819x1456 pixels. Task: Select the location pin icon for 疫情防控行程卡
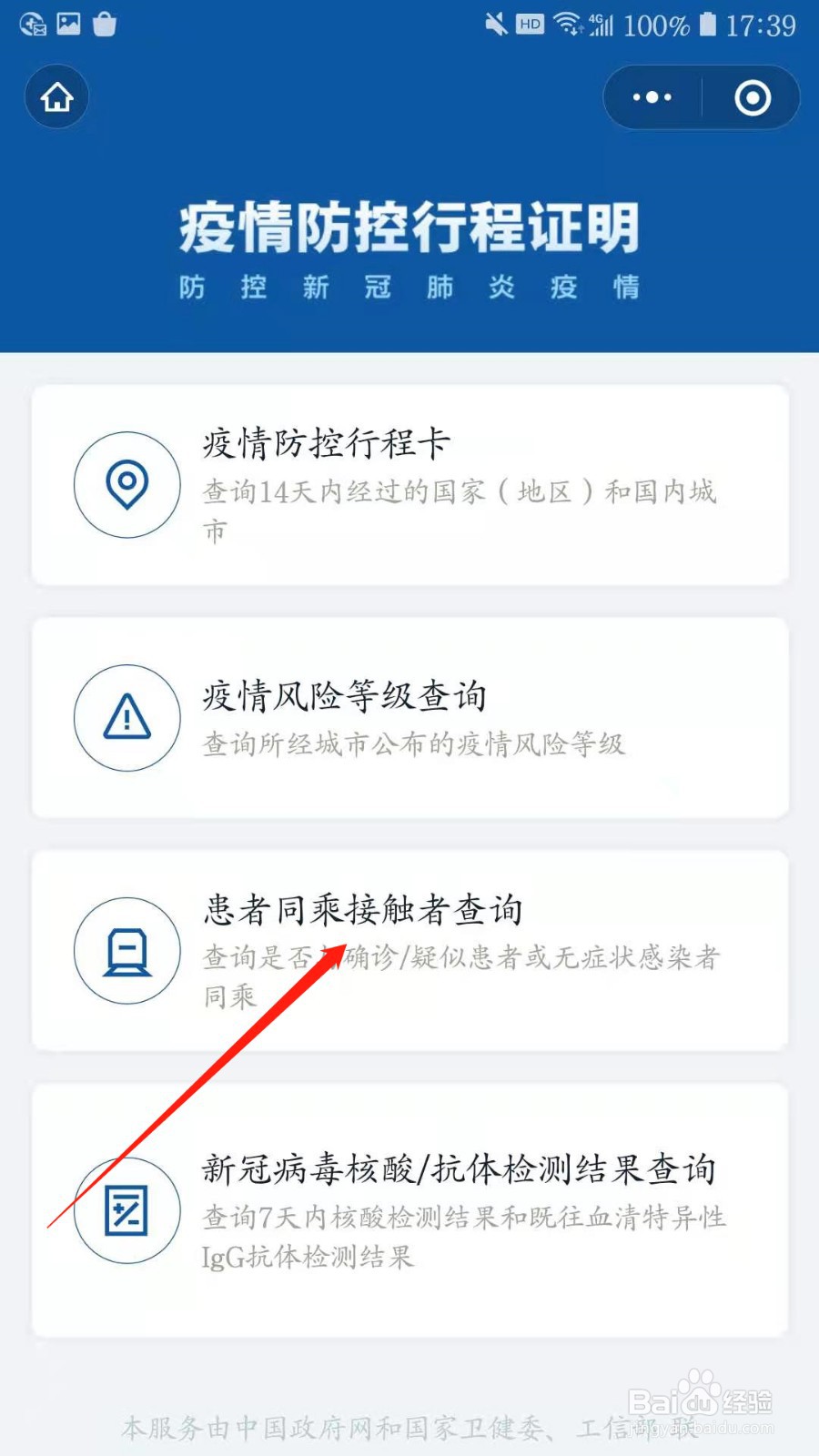tap(126, 484)
